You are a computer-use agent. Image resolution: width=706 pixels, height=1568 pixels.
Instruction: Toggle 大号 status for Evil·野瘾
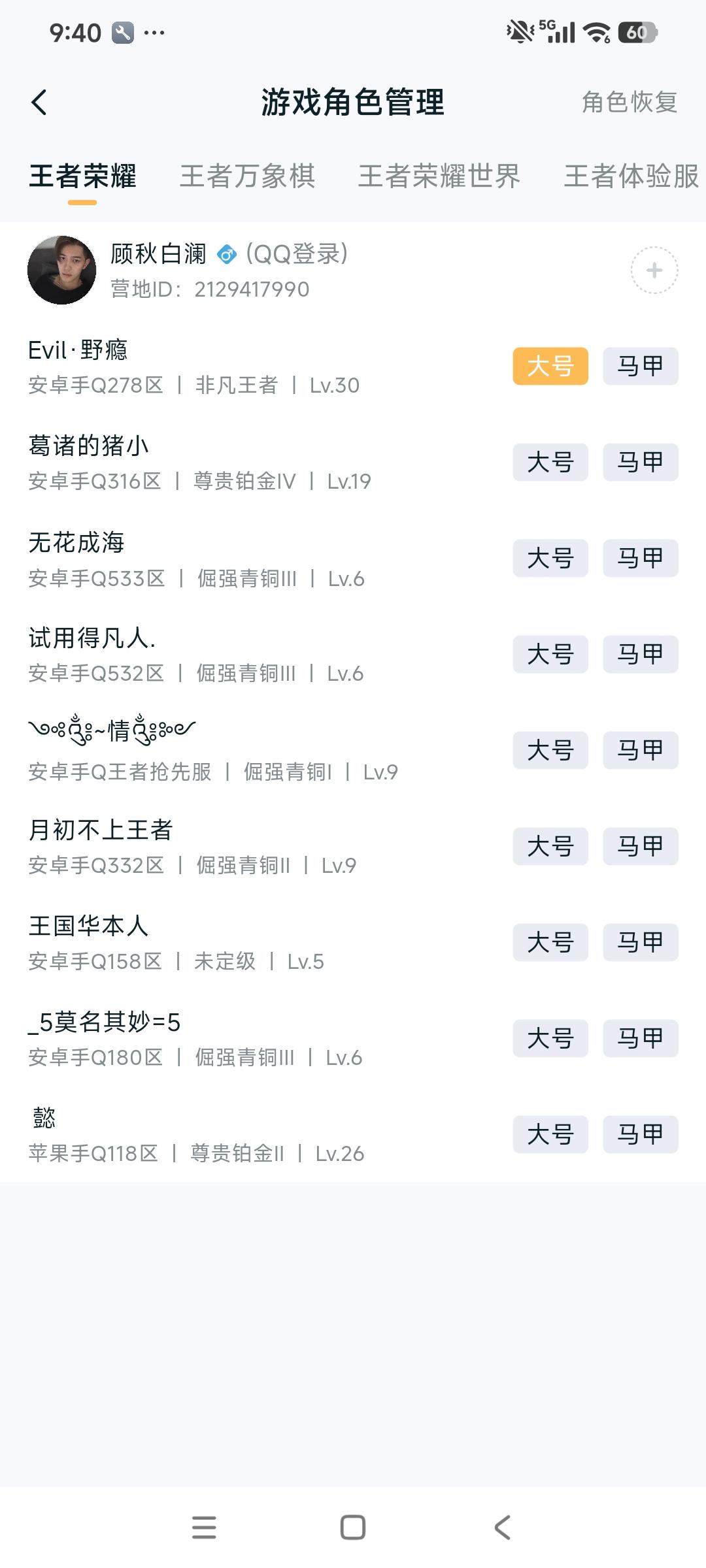click(550, 367)
